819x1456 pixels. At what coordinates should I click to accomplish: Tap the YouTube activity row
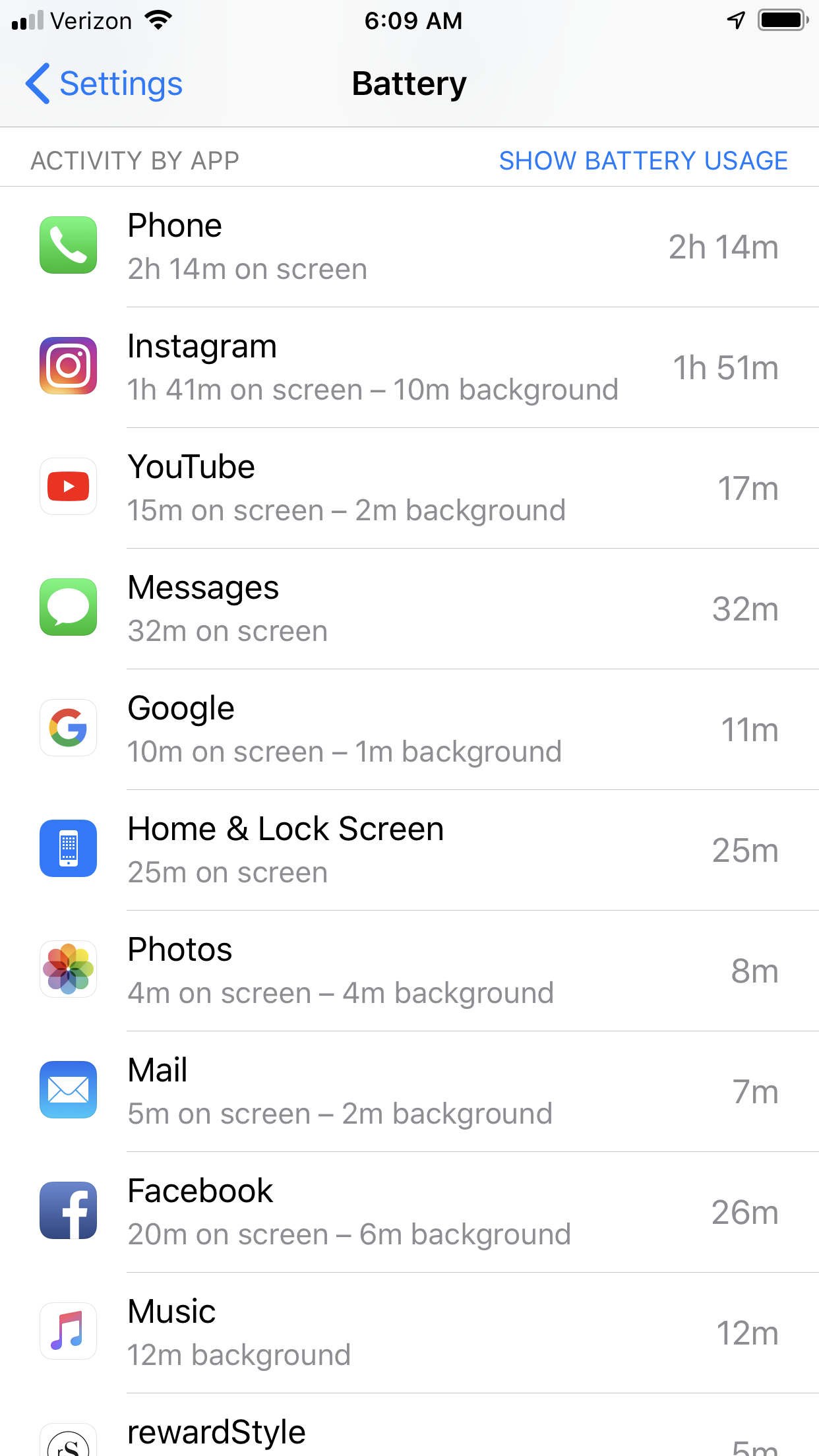[409, 489]
